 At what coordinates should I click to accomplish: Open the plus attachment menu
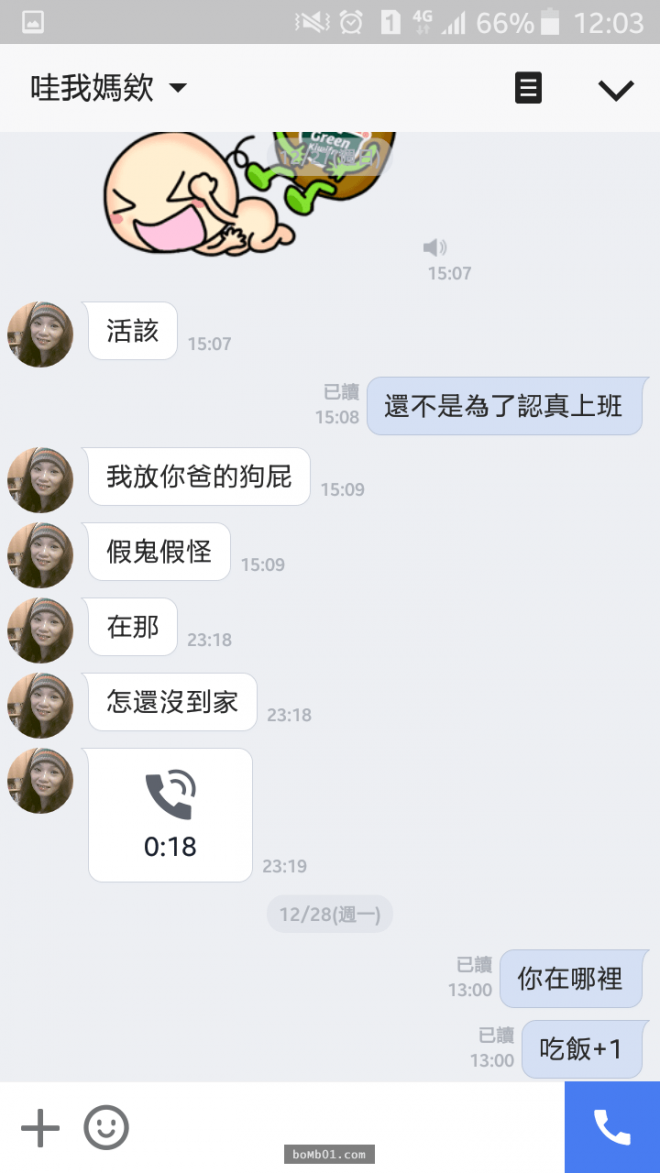coord(40,1128)
